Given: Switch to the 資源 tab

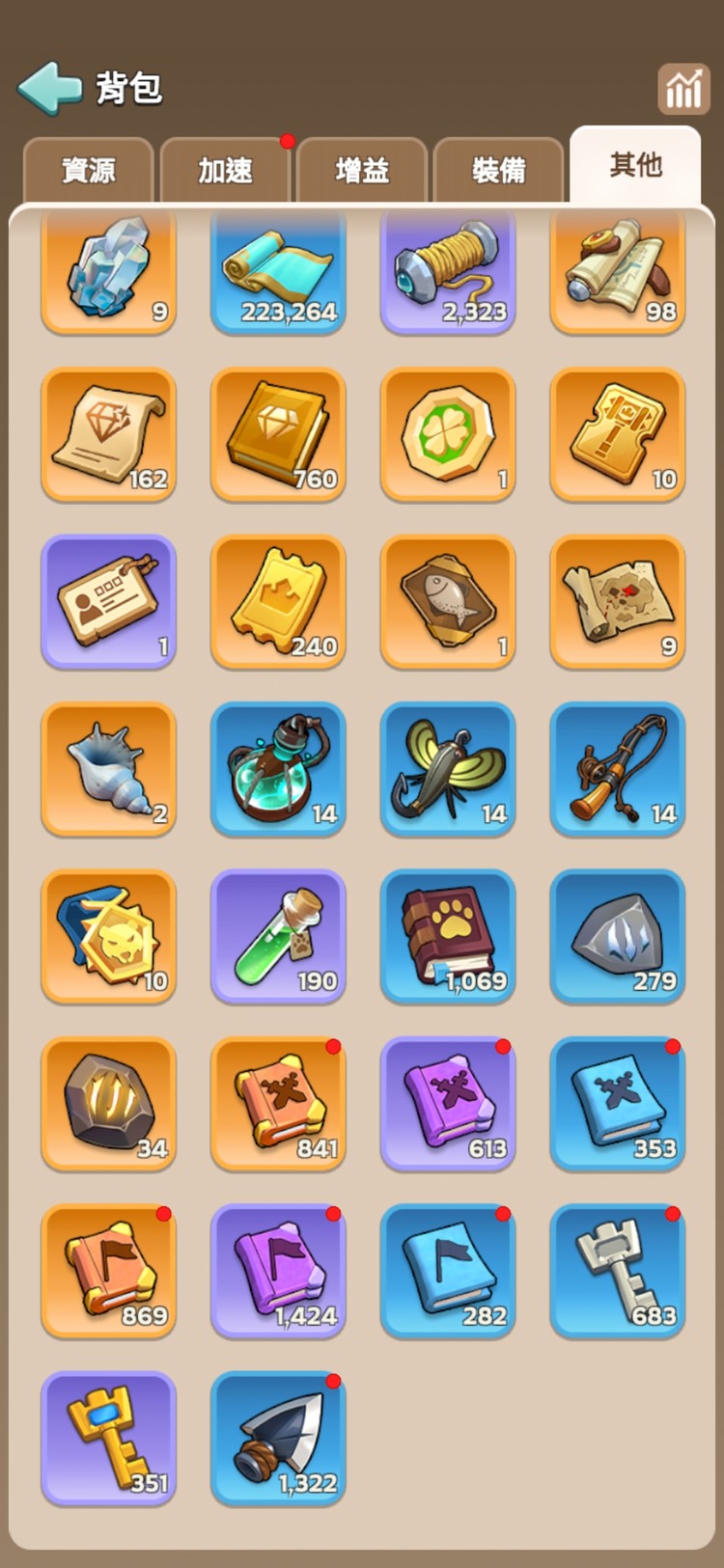Looking at the screenshot, I should 89,171.
